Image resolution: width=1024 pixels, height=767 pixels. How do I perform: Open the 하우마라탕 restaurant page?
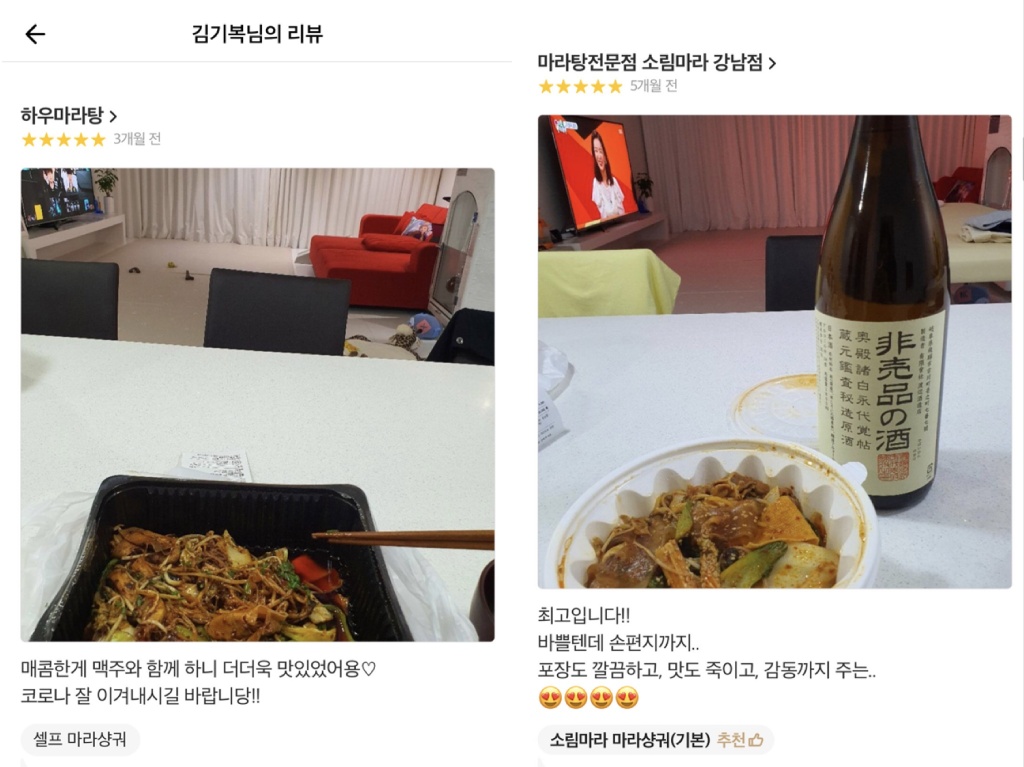pos(69,116)
